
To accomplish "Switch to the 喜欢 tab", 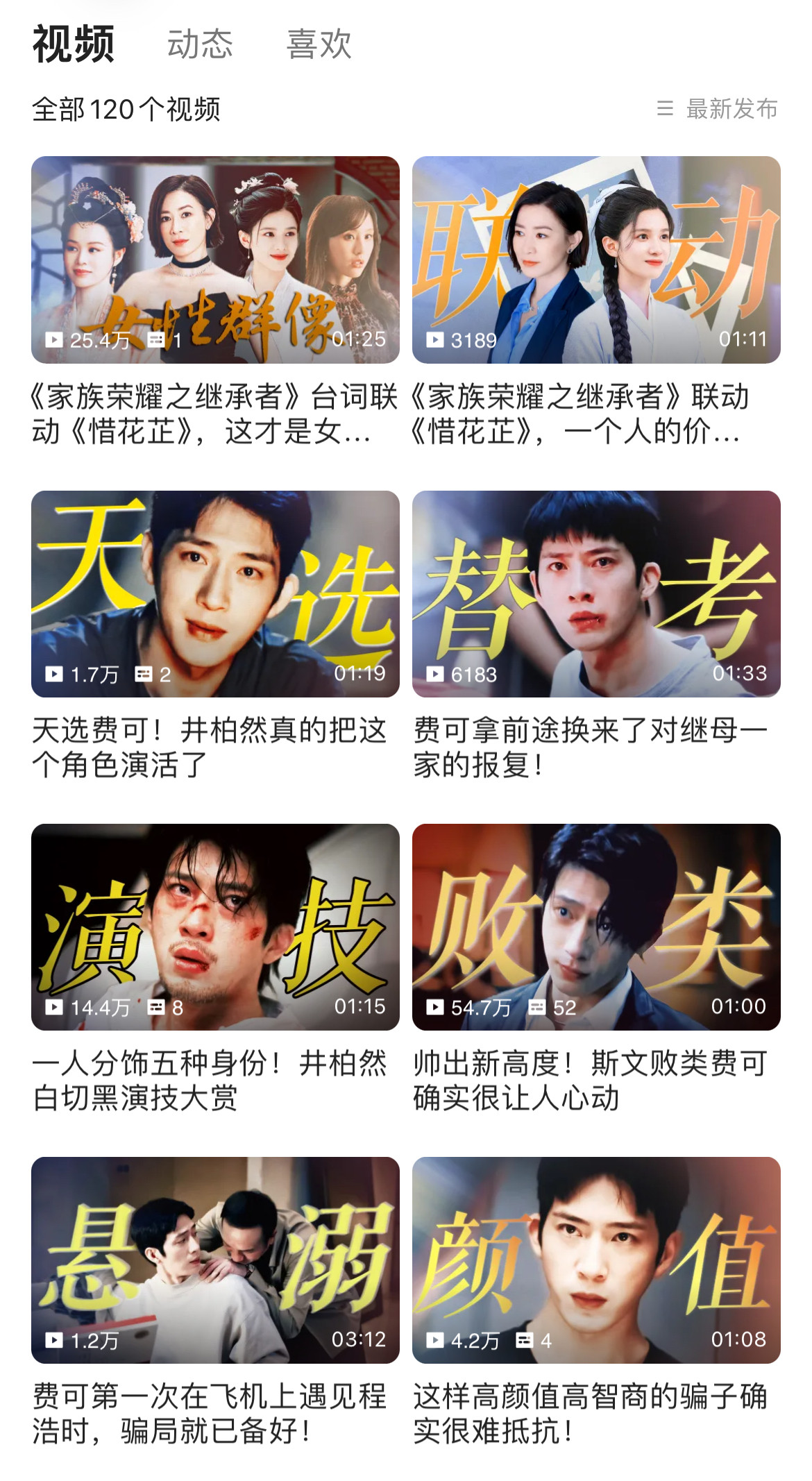I will (319, 44).
